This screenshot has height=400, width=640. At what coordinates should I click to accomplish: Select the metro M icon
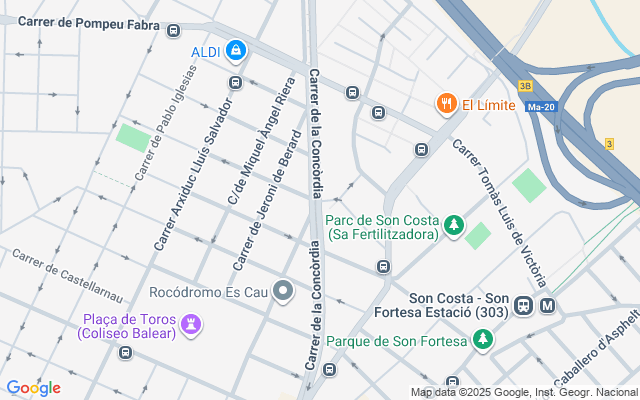(x=547, y=306)
